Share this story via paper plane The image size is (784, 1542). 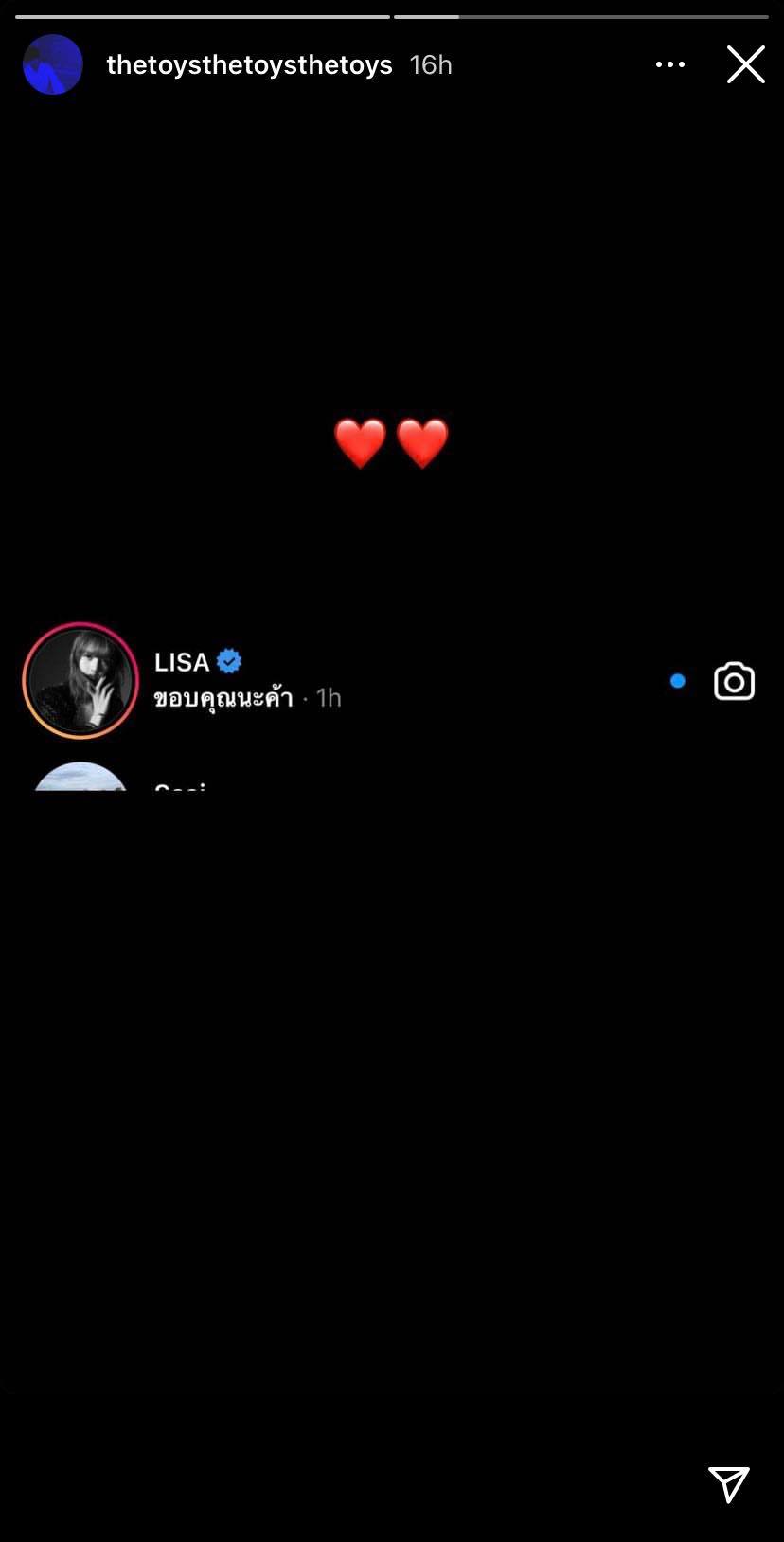click(x=728, y=1484)
